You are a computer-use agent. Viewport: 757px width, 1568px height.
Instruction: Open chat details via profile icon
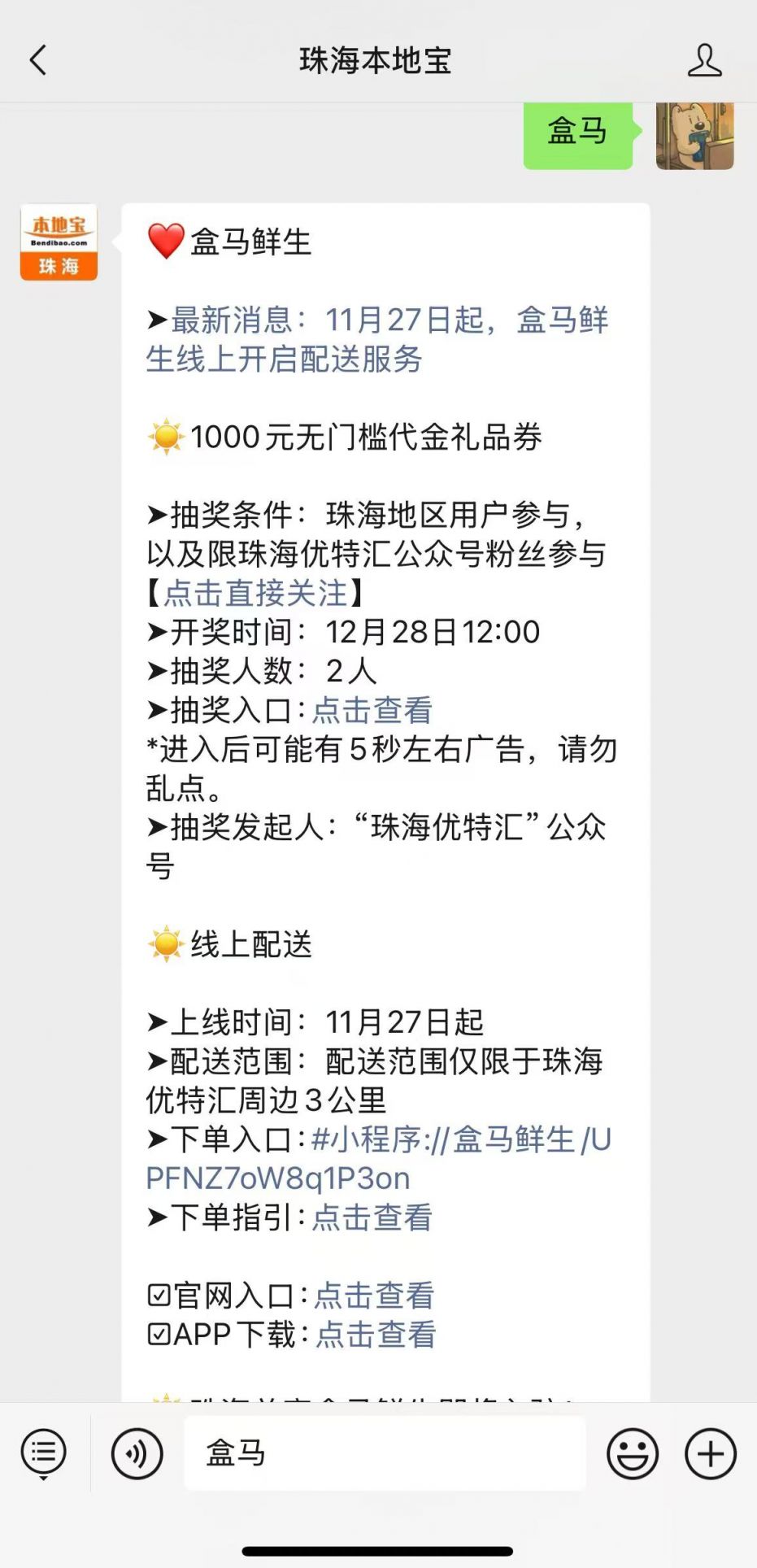coord(704,60)
